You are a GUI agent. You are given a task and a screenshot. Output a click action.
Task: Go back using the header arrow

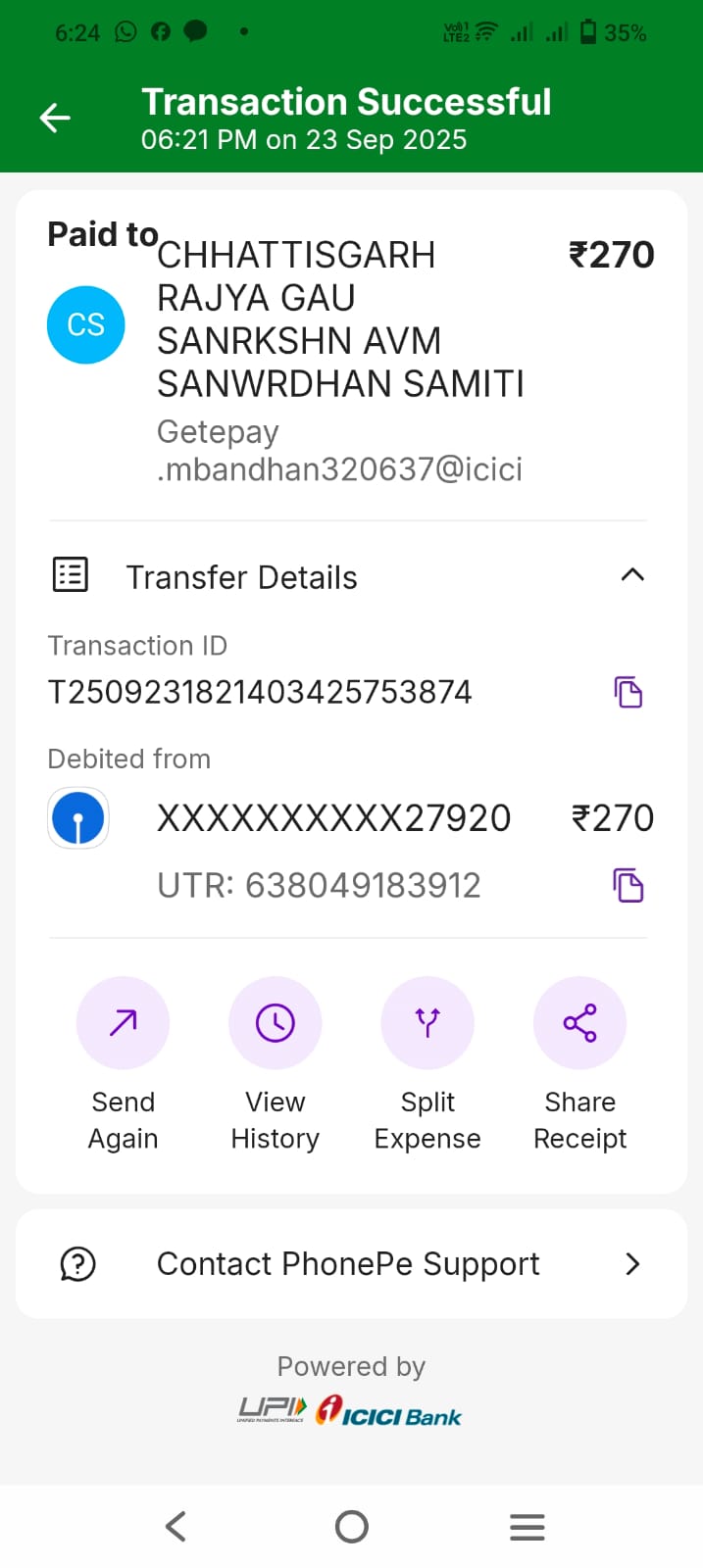[55, 119]
